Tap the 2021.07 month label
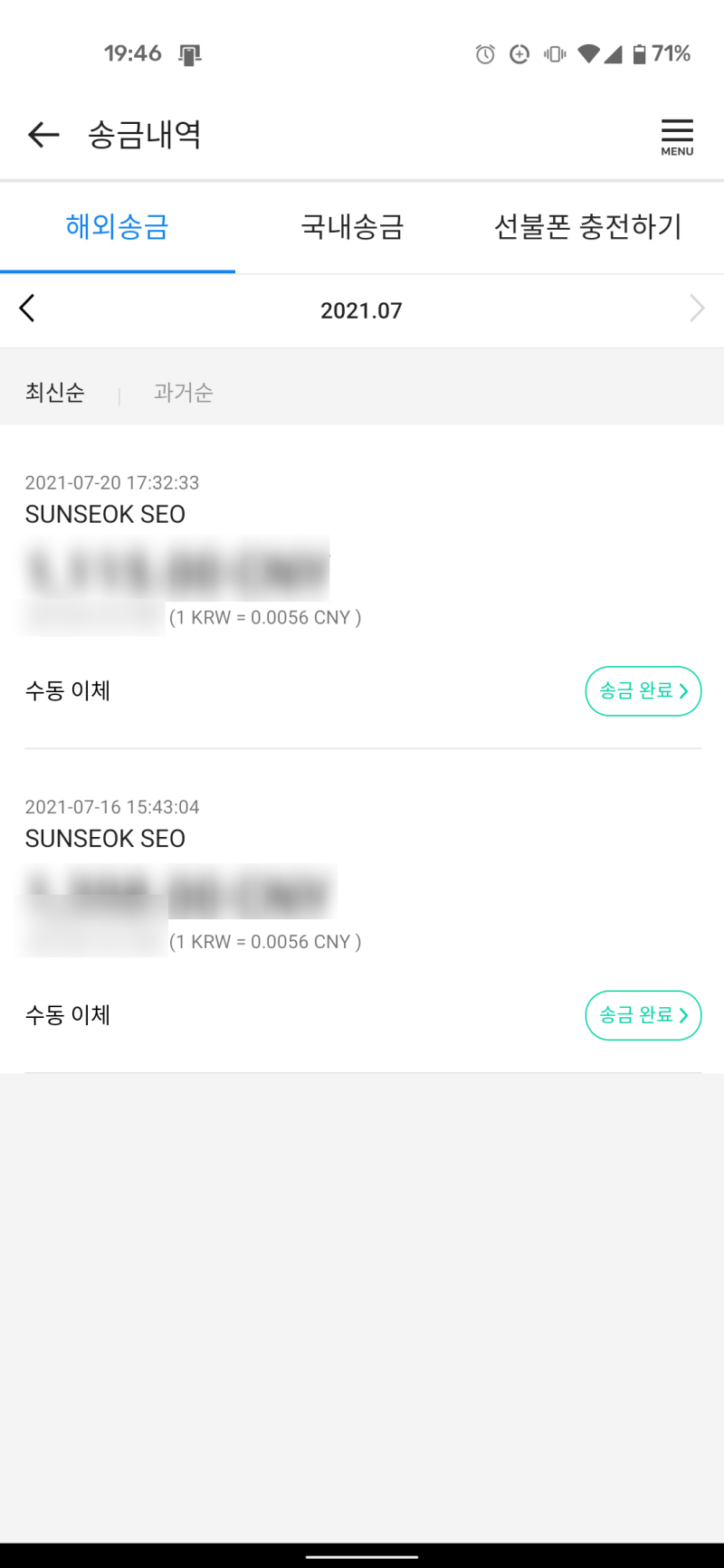The image size is (724, 1568). point(361,309)
